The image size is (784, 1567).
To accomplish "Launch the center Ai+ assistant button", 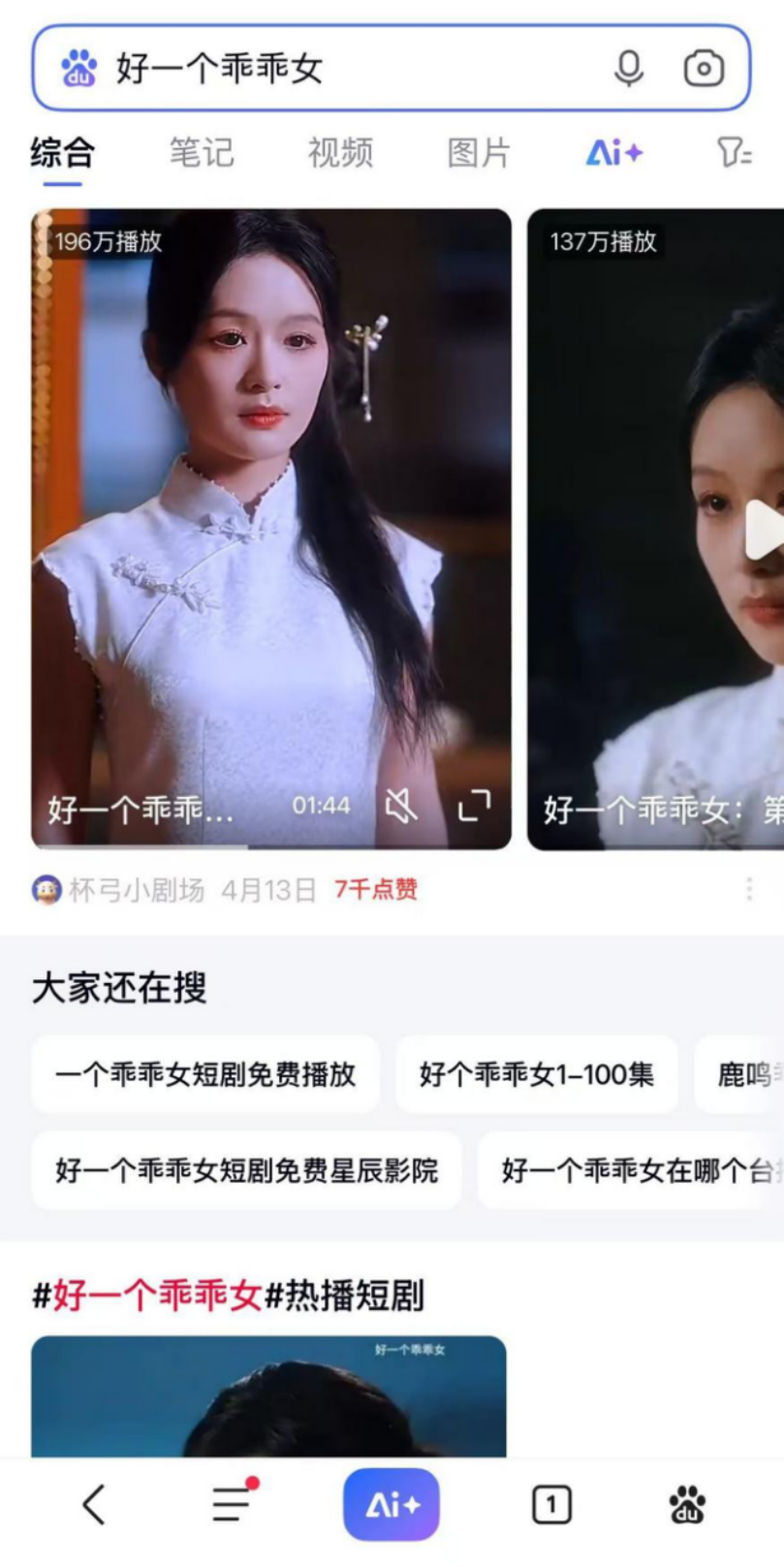I will tap(392, 1505).
